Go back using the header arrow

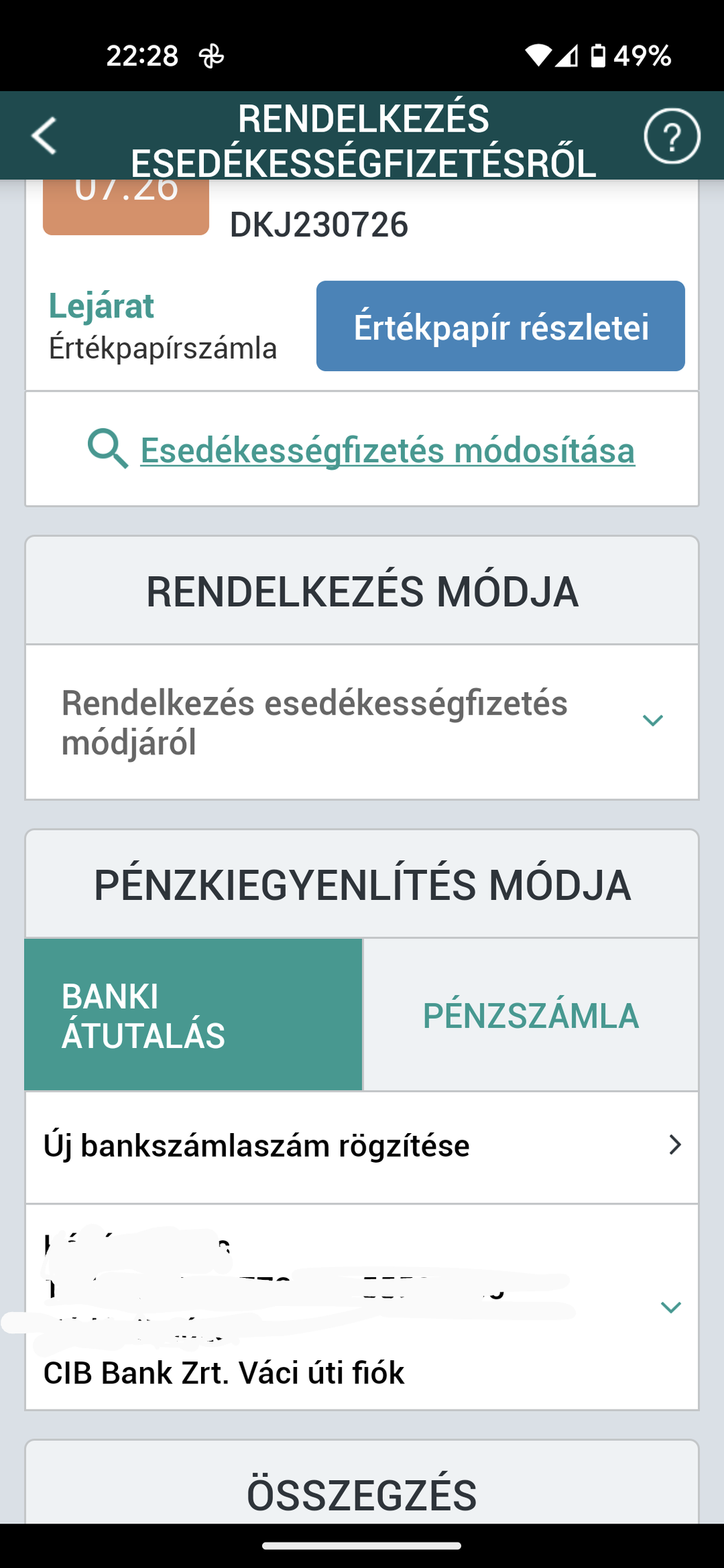coord(44,136)
